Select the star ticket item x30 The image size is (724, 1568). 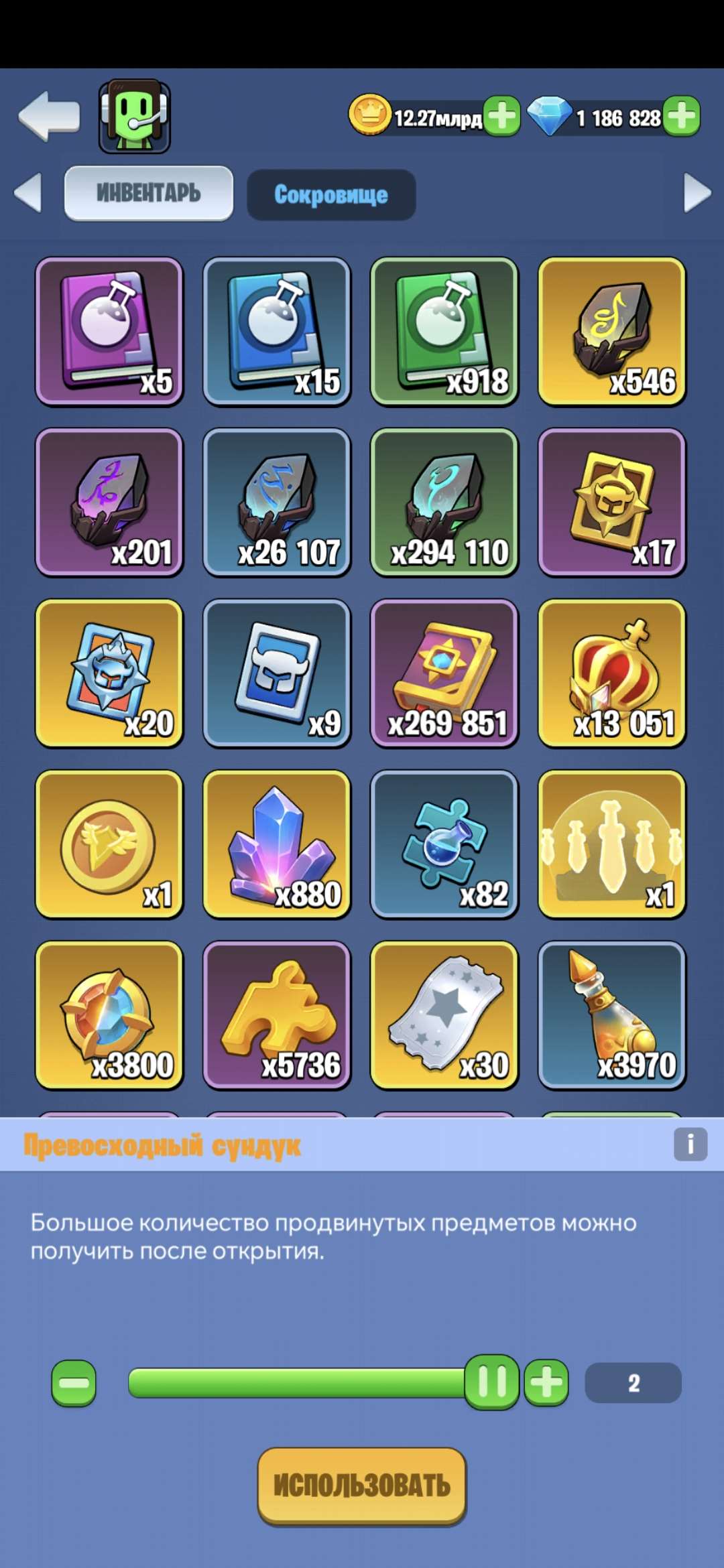click(x=444, y=1015)
